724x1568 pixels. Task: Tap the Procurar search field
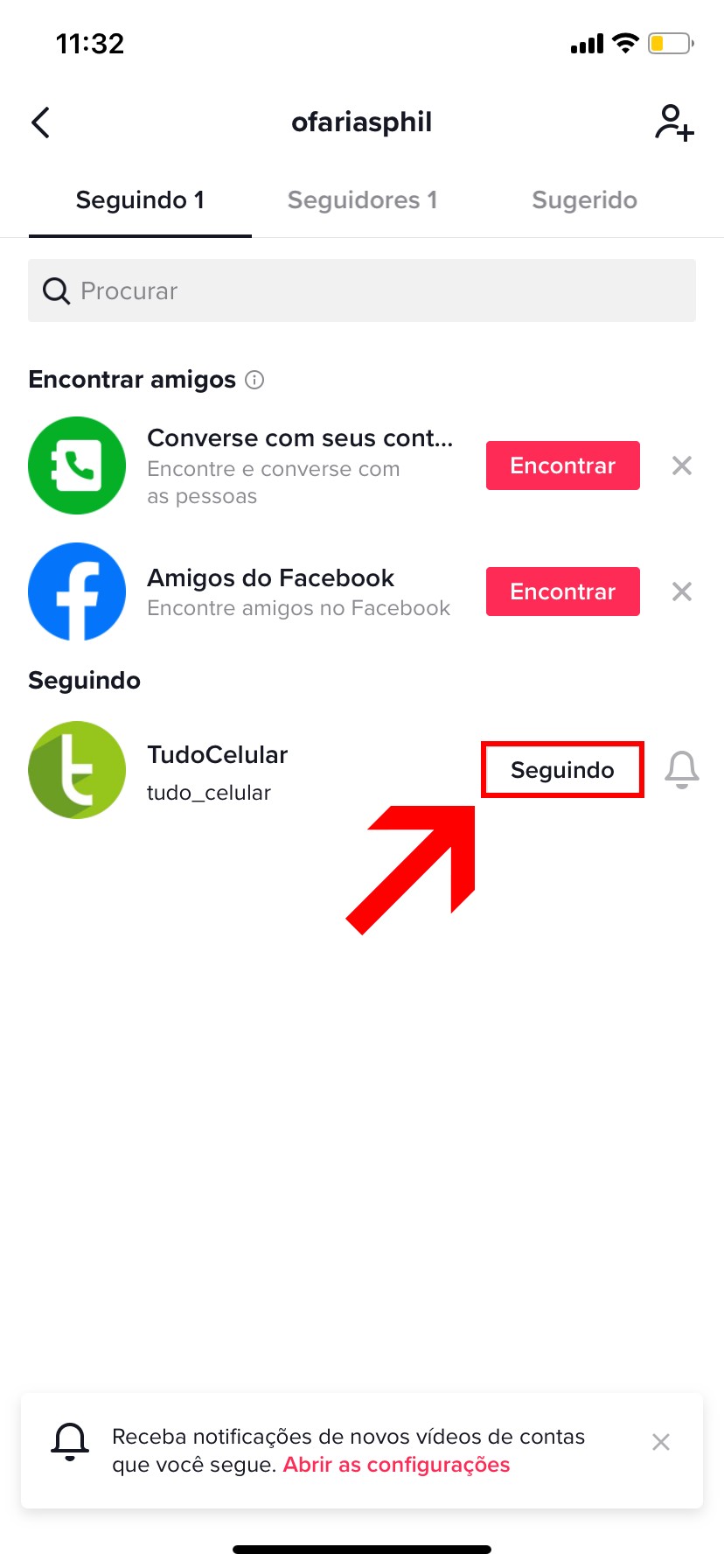click(362, 290)
